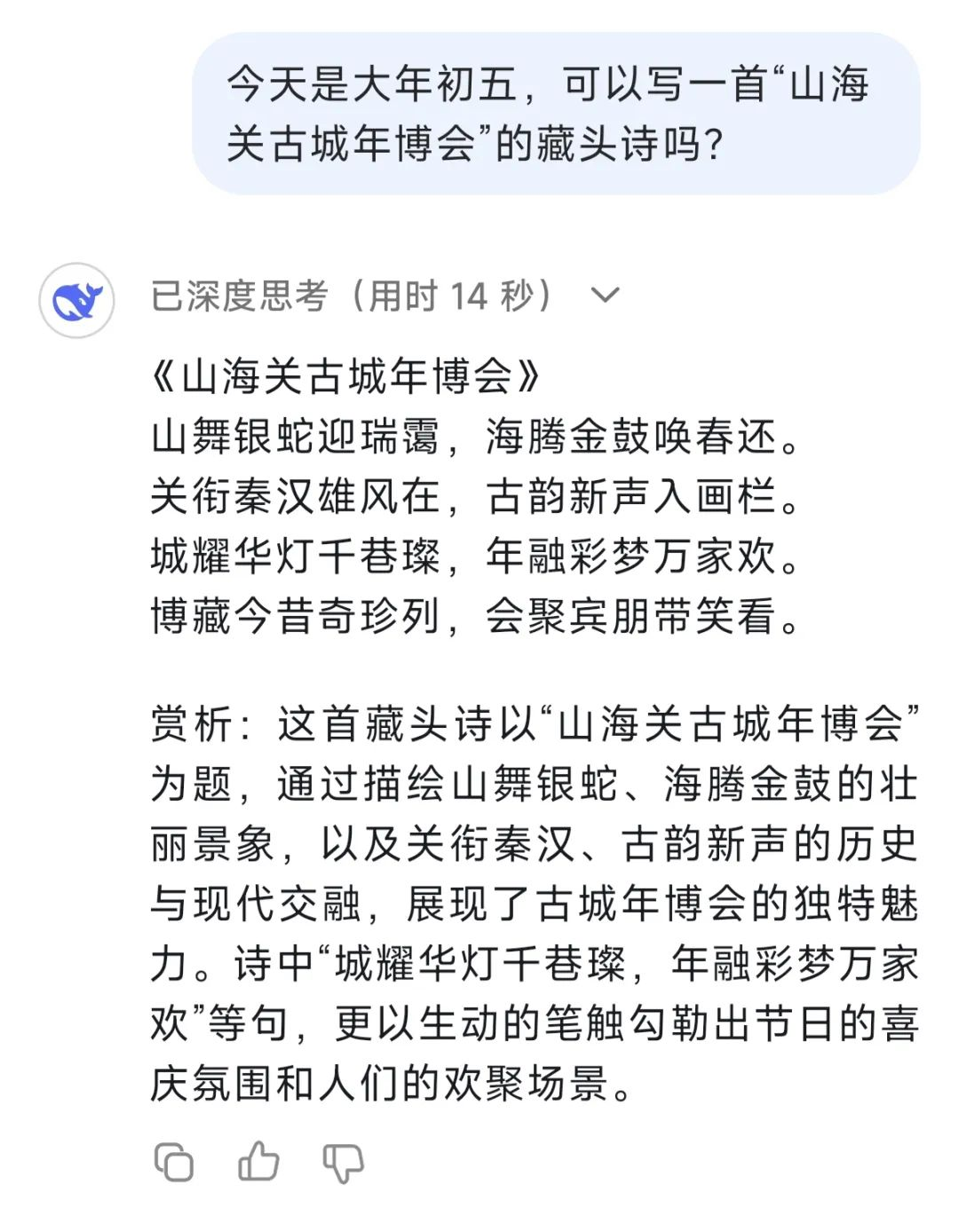Expand the deep thinking details chevron
The height and width of the screenshot is (1232, 959).
[x=605, y=296]
